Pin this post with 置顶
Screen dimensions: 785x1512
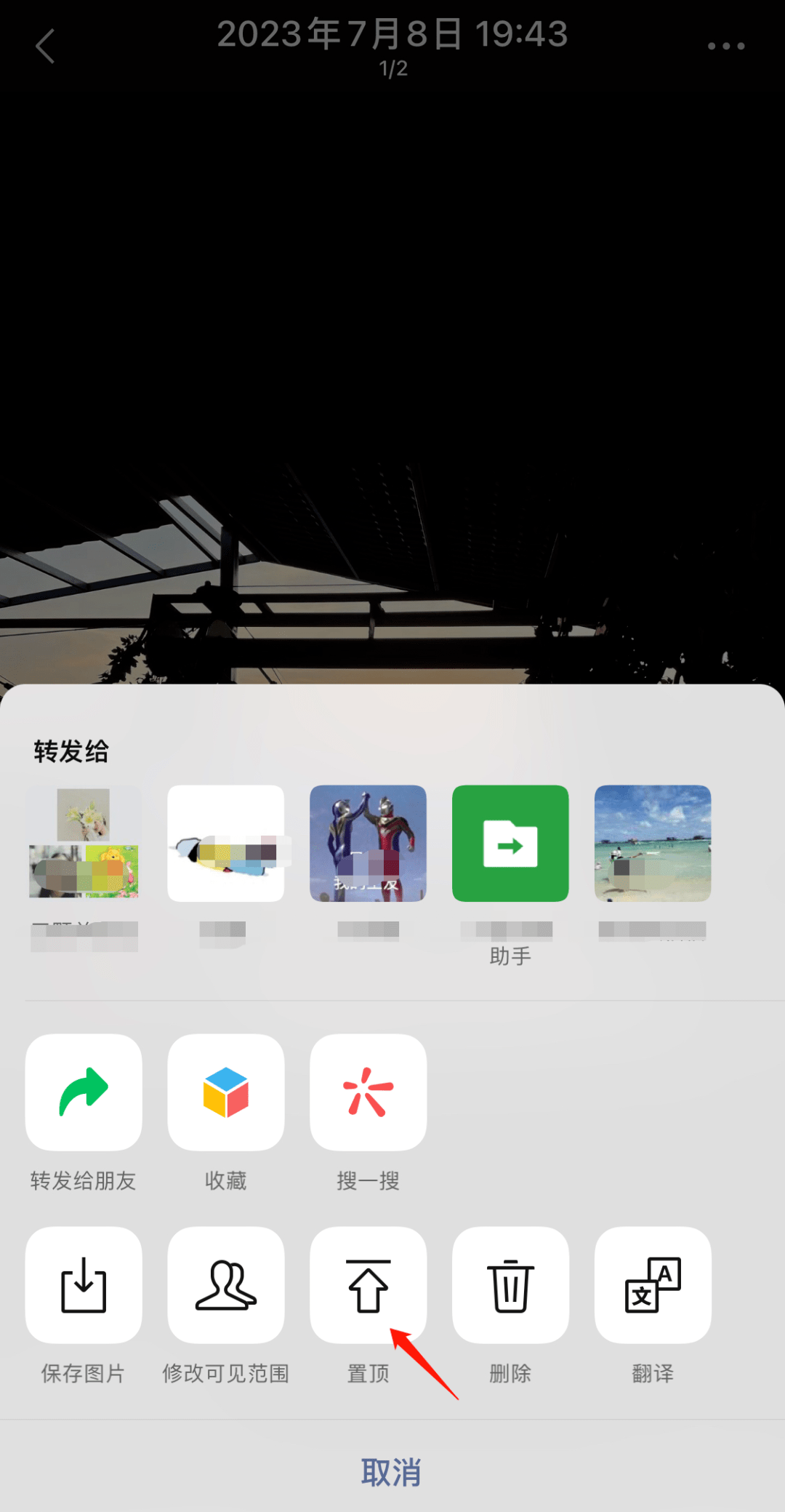(368, 1285)
